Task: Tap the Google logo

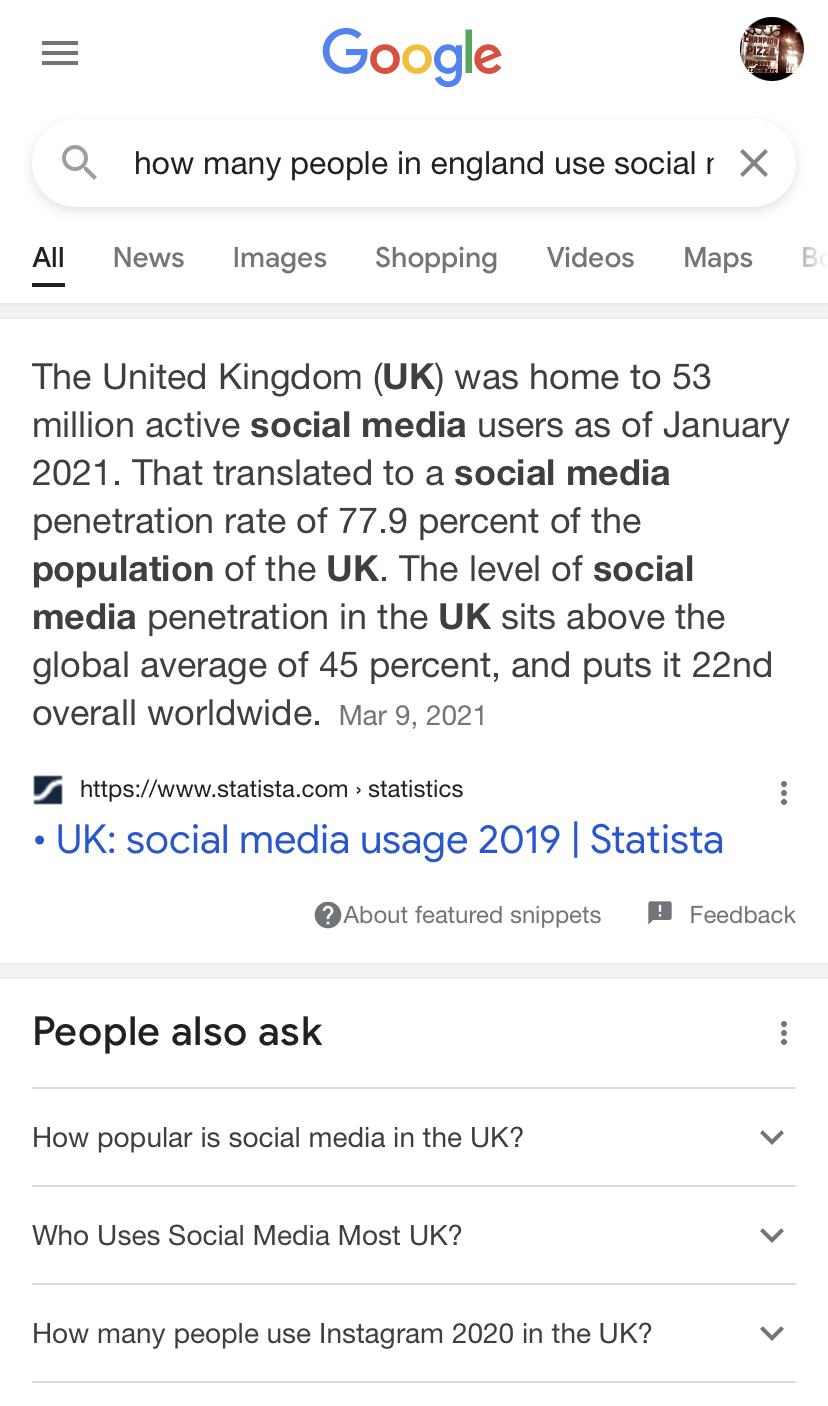Action: tap(412, 56)
